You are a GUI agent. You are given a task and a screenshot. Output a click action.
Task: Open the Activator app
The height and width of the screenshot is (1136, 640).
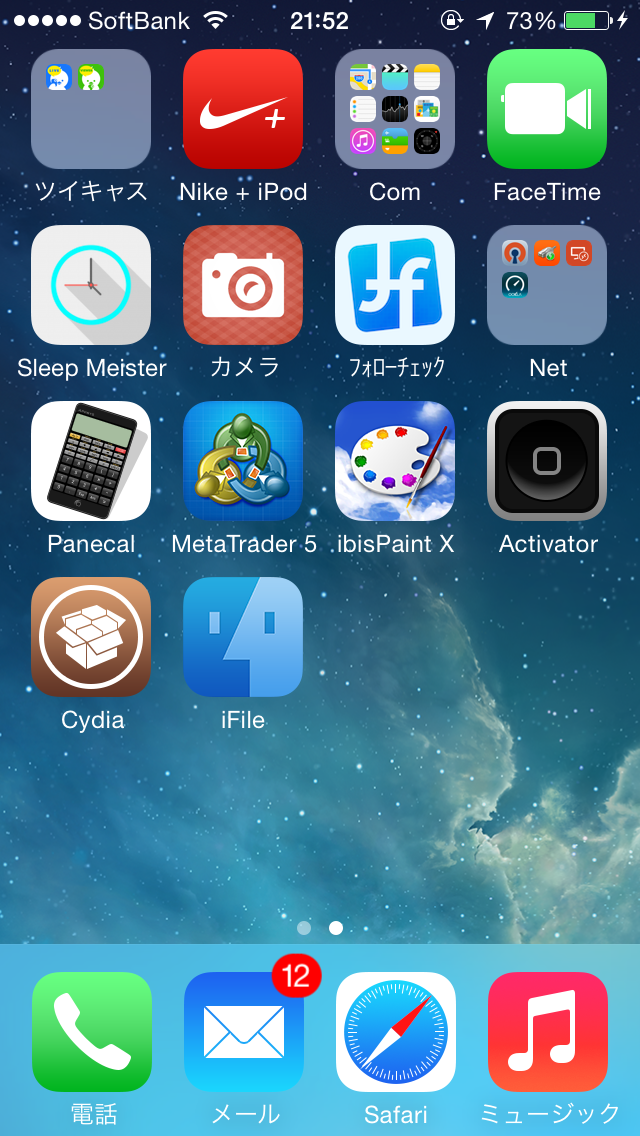tap(547, 461)
